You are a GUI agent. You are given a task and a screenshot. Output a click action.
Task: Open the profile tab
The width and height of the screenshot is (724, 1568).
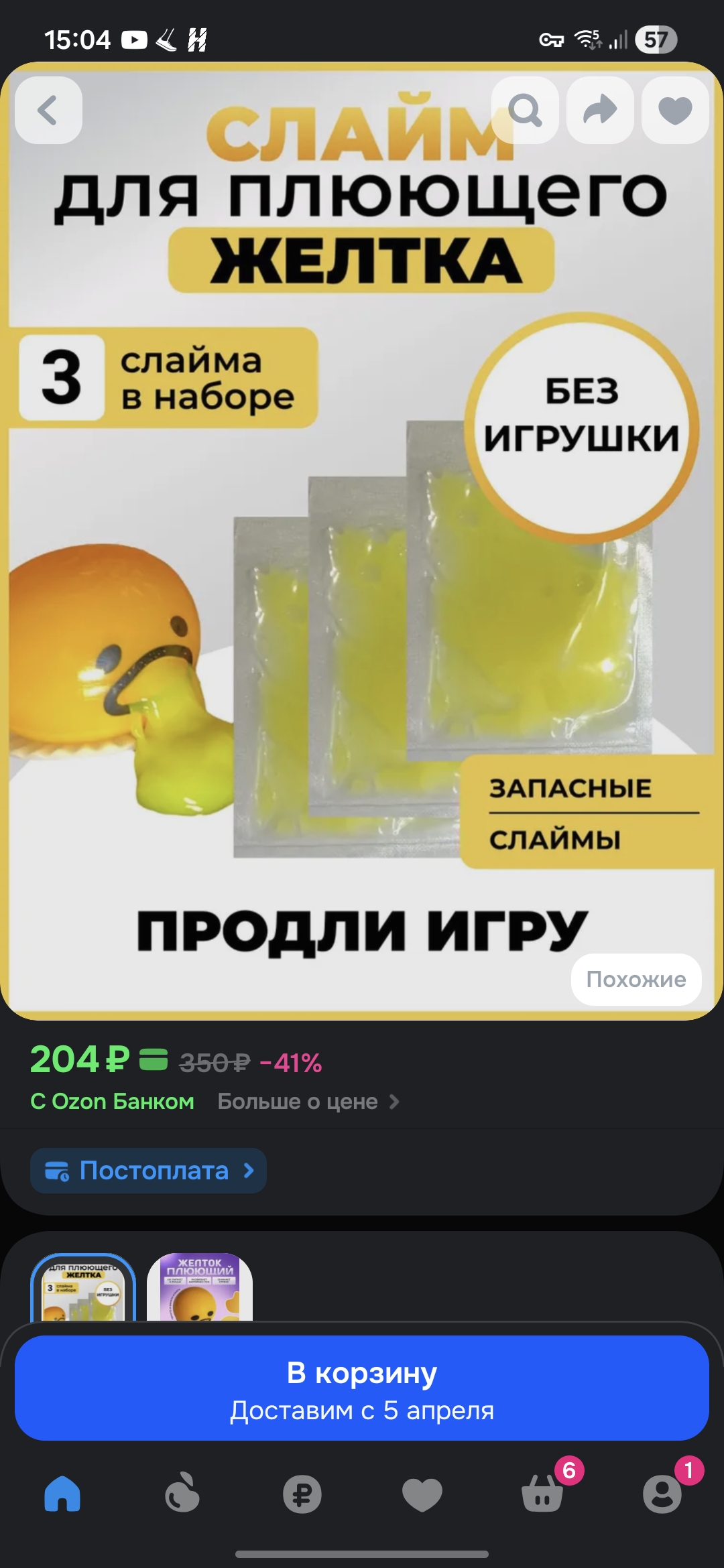tap(662, 1494)
